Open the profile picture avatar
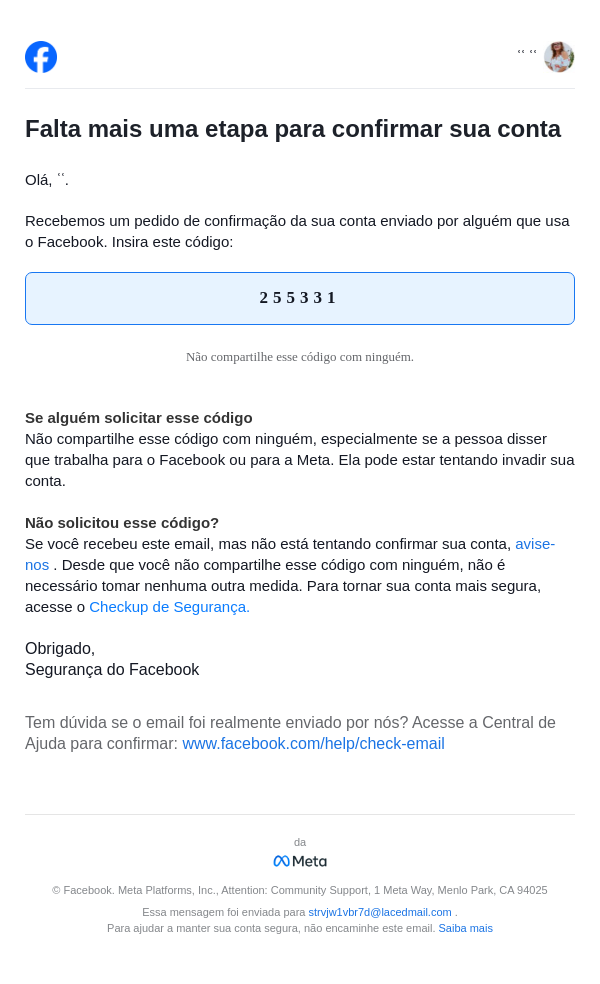 coord(559,57)
